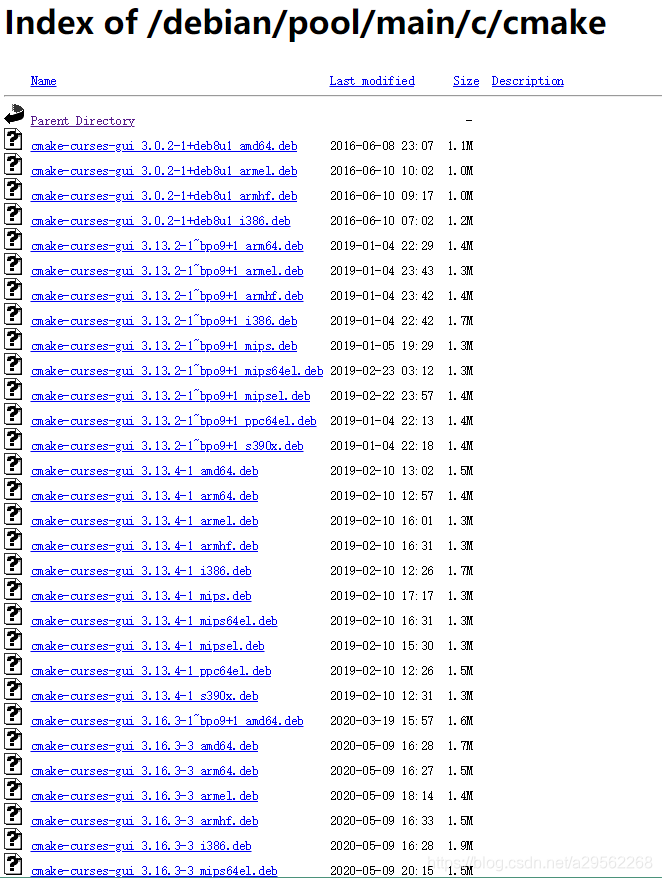Open cmake-curses-gui_3.13.4-1_ppc64el.deb
The height and width of the screenshot is (881, 662).
[x=150, y=671]
